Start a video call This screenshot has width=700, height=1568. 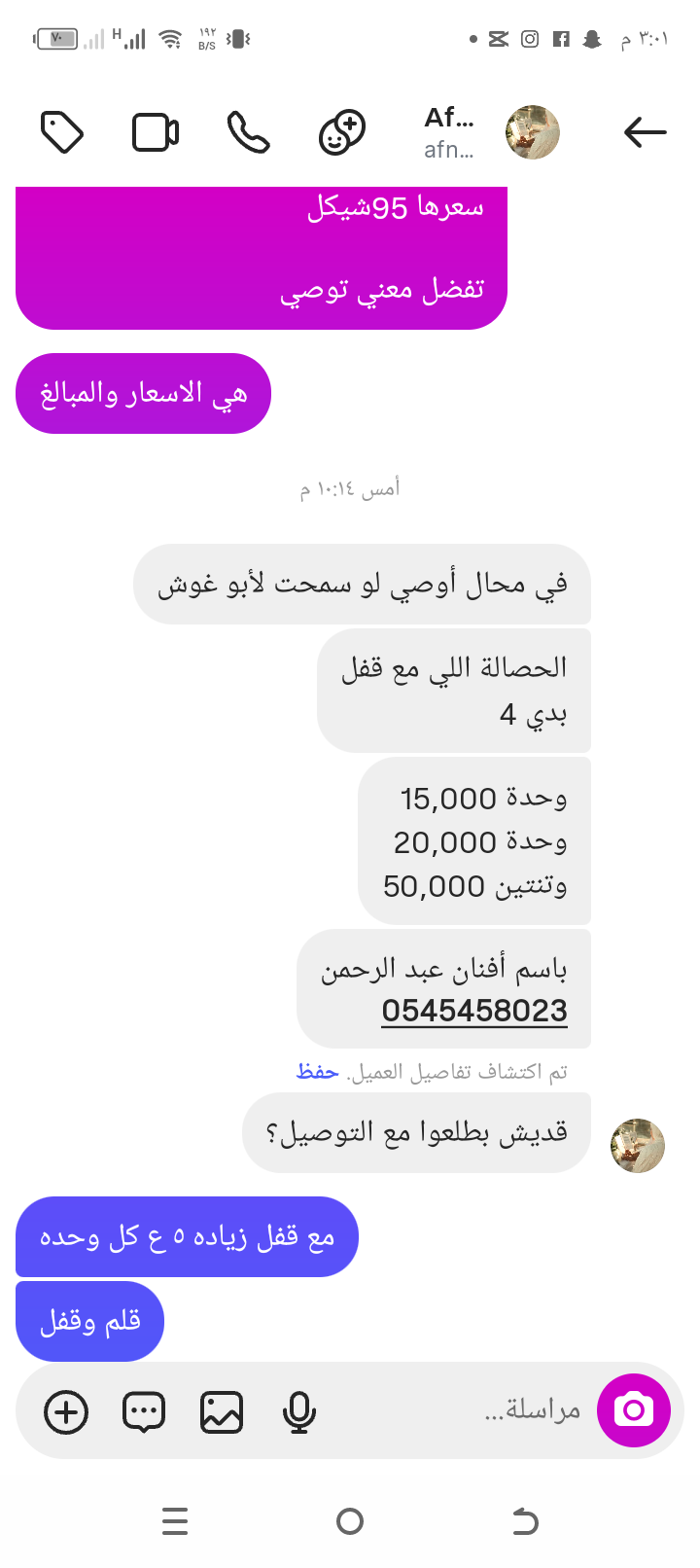[x=156, y=132]
